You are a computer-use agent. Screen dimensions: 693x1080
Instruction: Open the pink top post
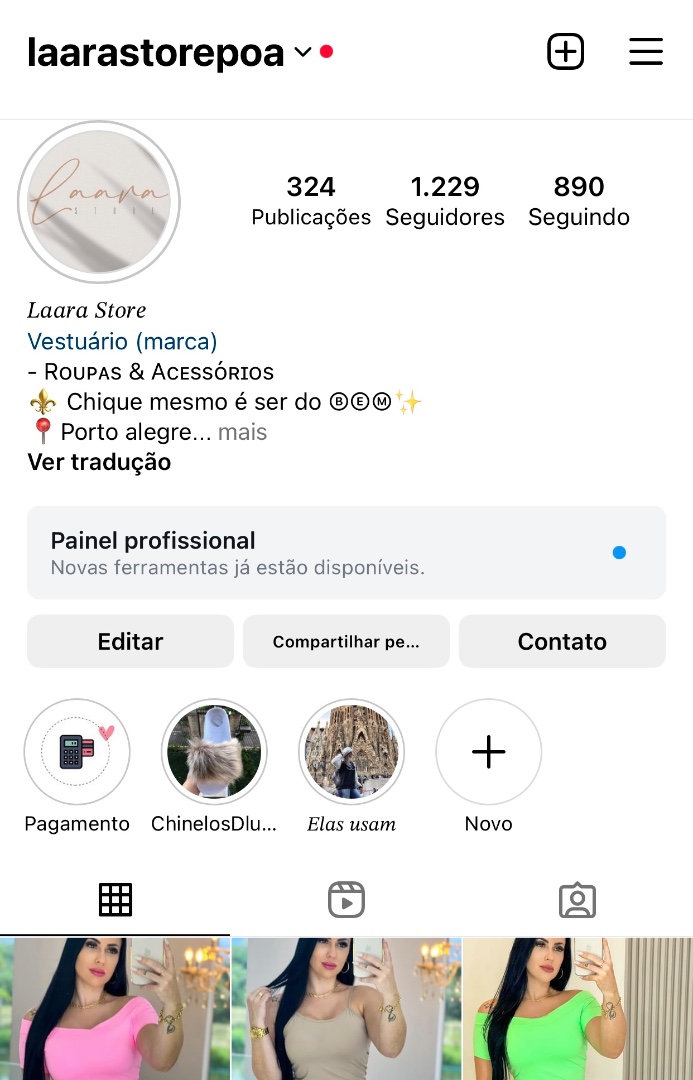pyautogui.click(x=114, y=1010)
